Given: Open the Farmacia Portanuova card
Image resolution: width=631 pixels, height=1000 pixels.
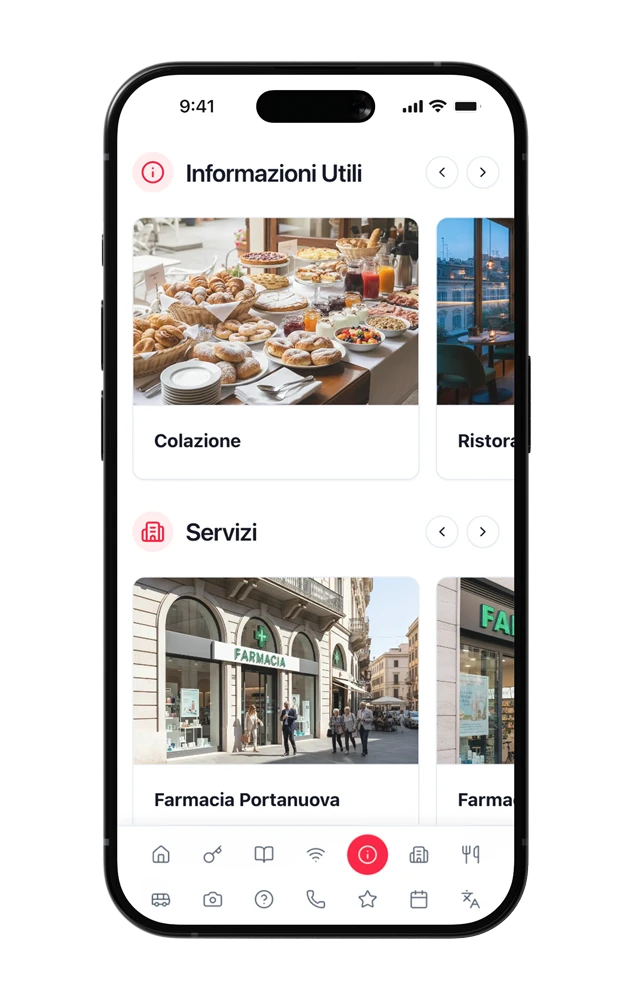Looking at the screenshot, I should coord(275,700).
